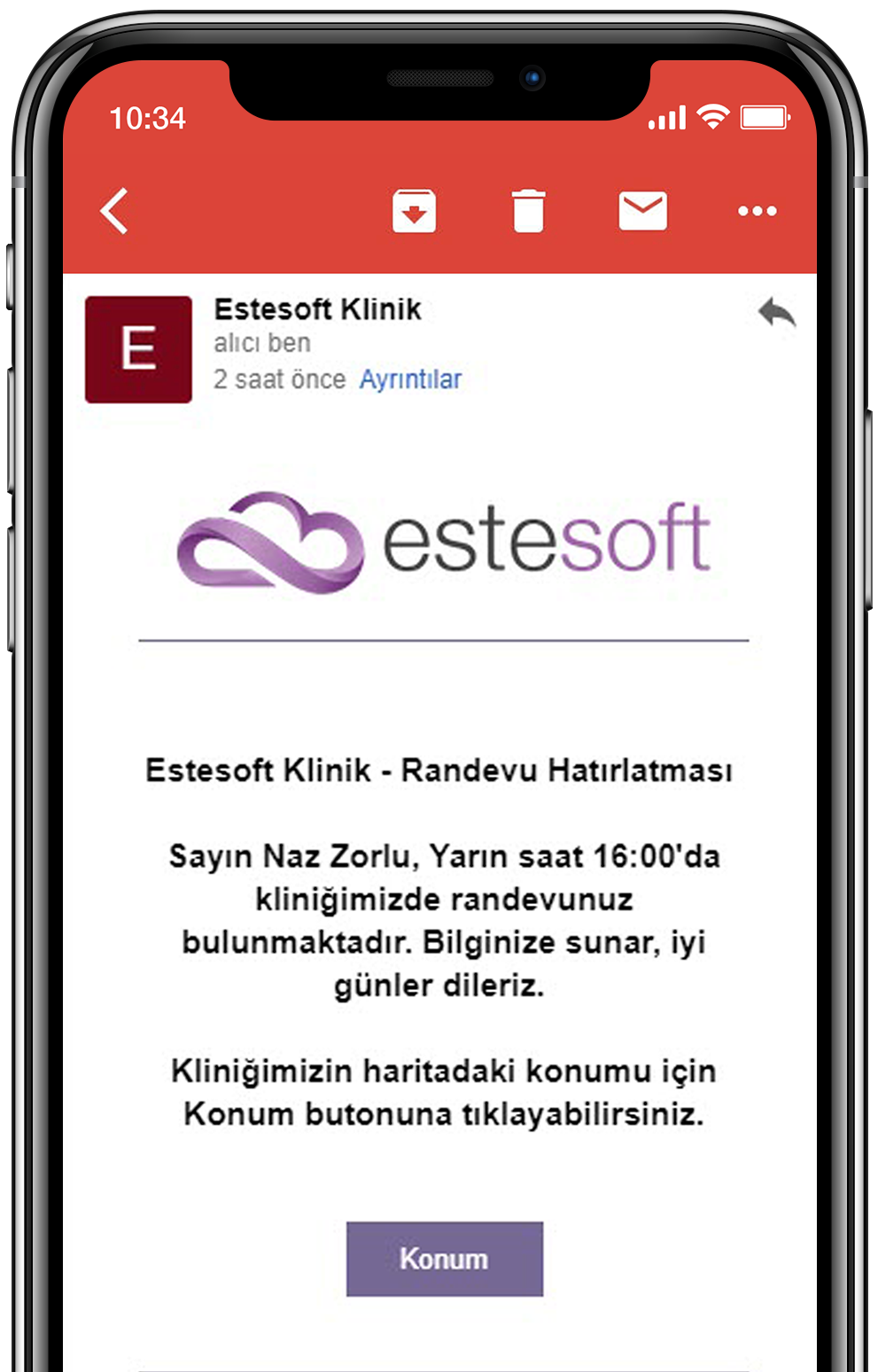The height and width of the screenshot is (1372, 878).
Task: Mark the email as unread
Action: [642, 211]
